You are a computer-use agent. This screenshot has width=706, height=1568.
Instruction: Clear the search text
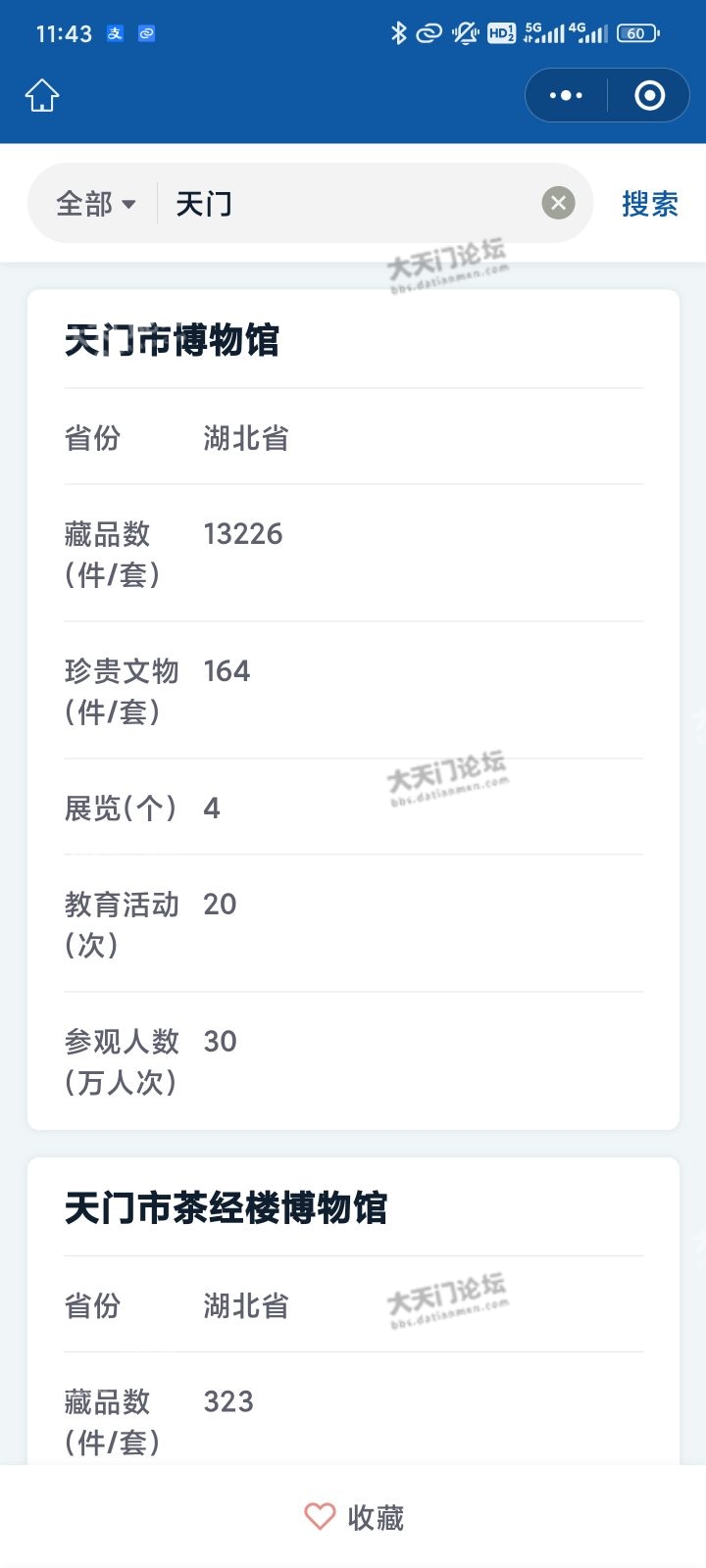[558, 203]
